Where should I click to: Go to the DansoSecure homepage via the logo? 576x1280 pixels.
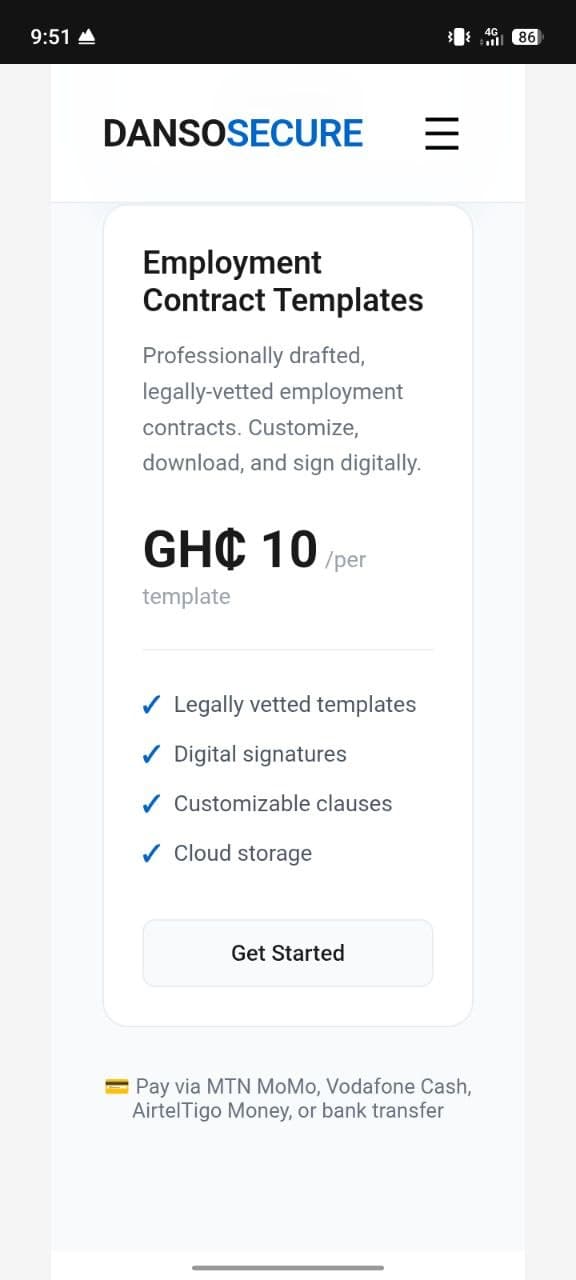coord(233,133)
